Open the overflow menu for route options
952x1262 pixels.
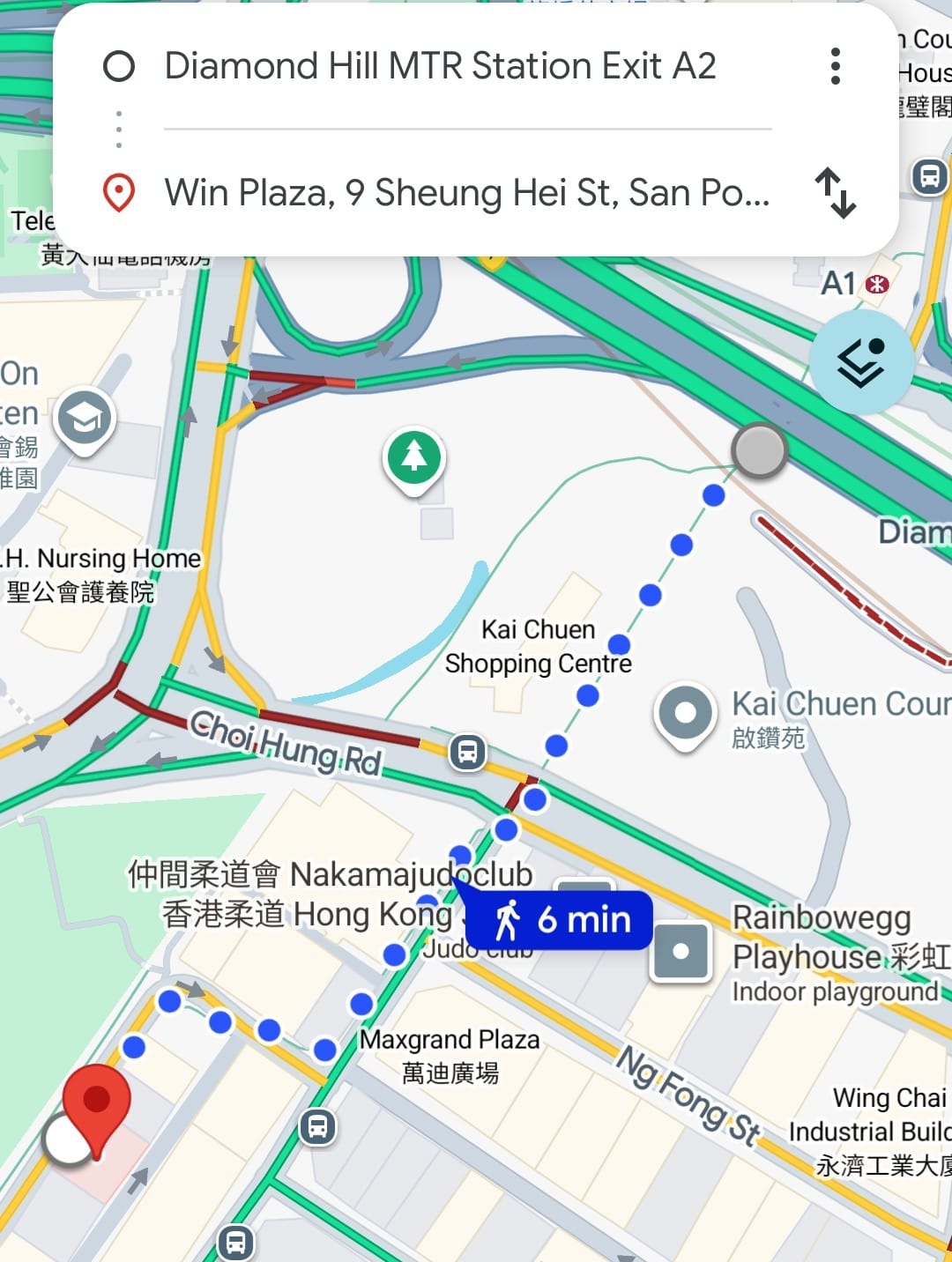tap(835, 66)
